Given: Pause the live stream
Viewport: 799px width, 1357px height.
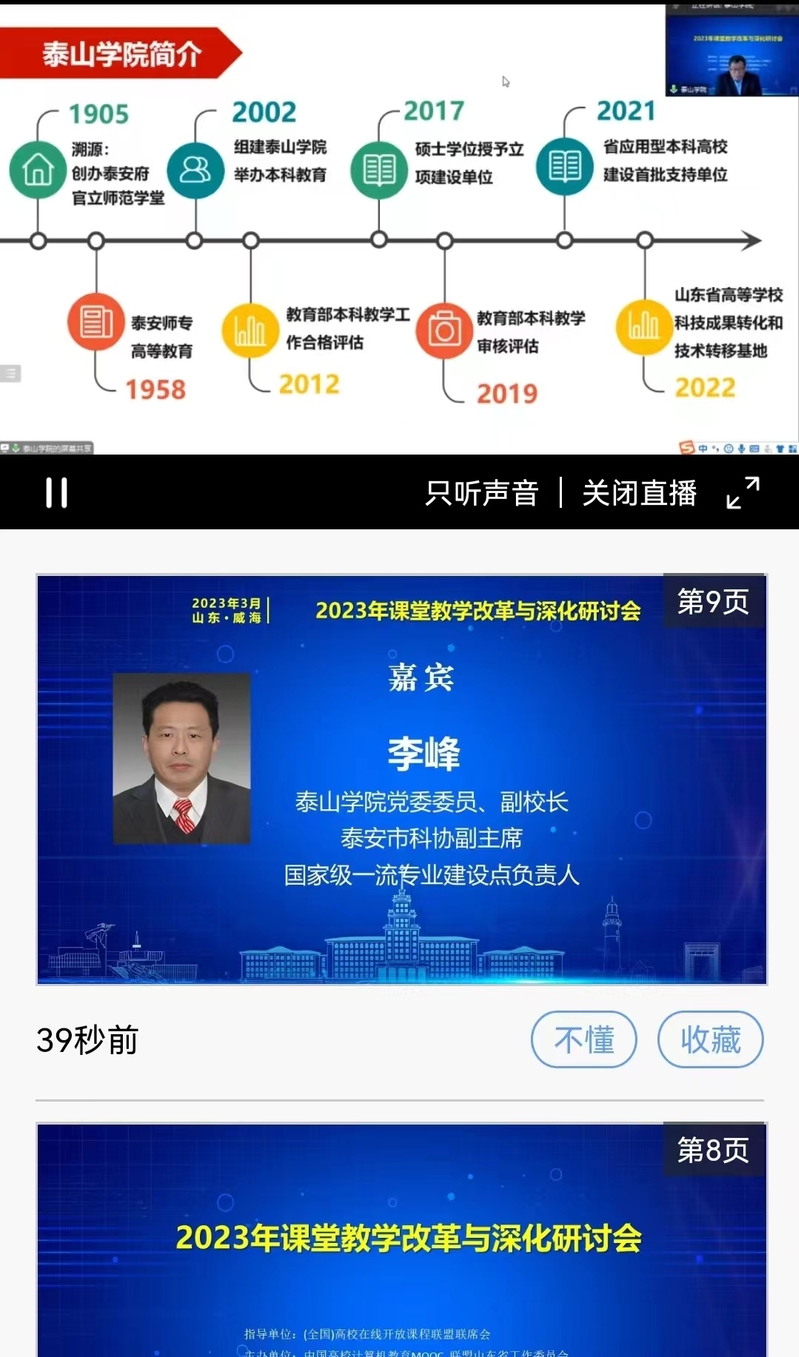Looking at the screenshot, I should pos(57,492).
